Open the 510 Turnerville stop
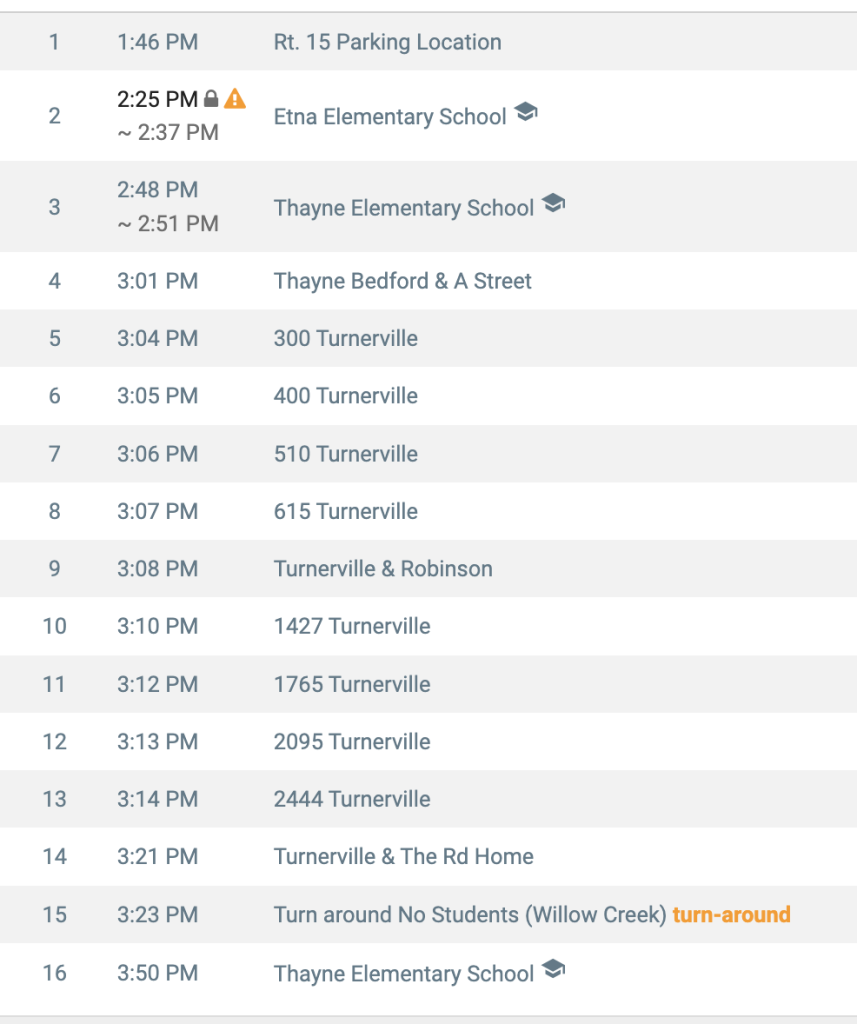The height and width of the screenshot is (1024, 857). click(x=428, y=454)
